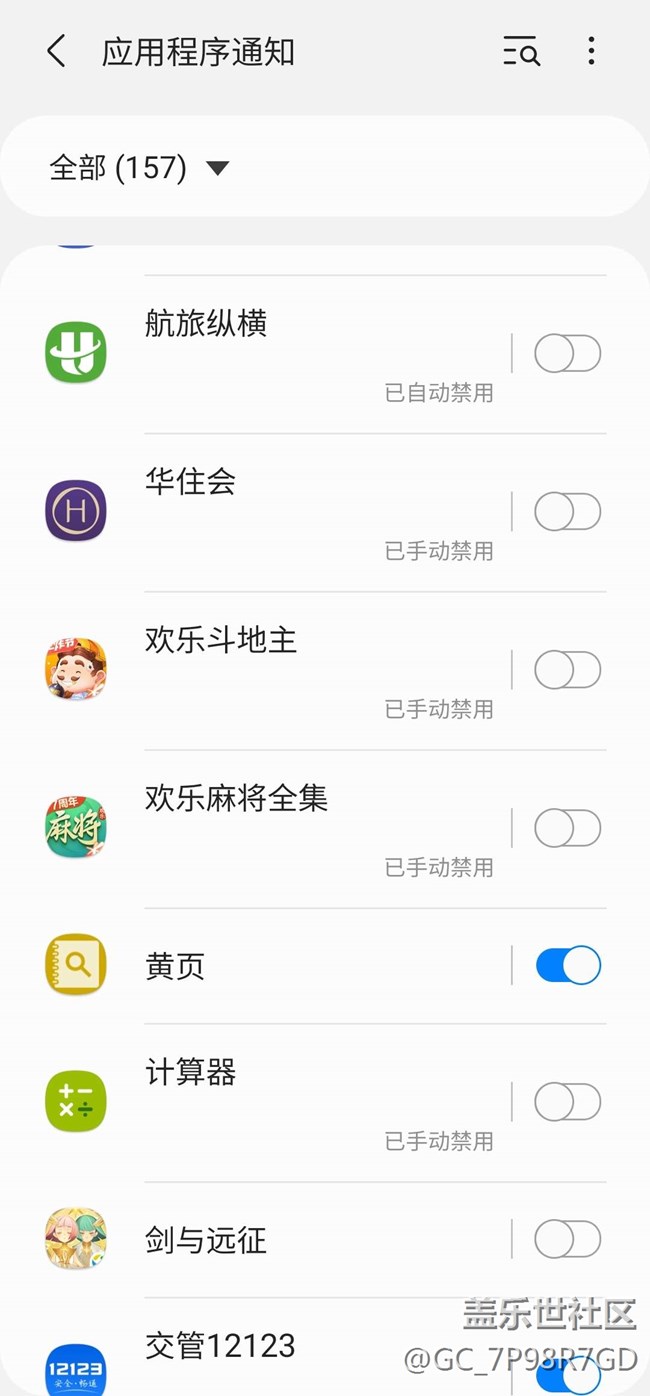
Task: Turn on 剑与远征 notifications
Action: tap(567, 1240)
